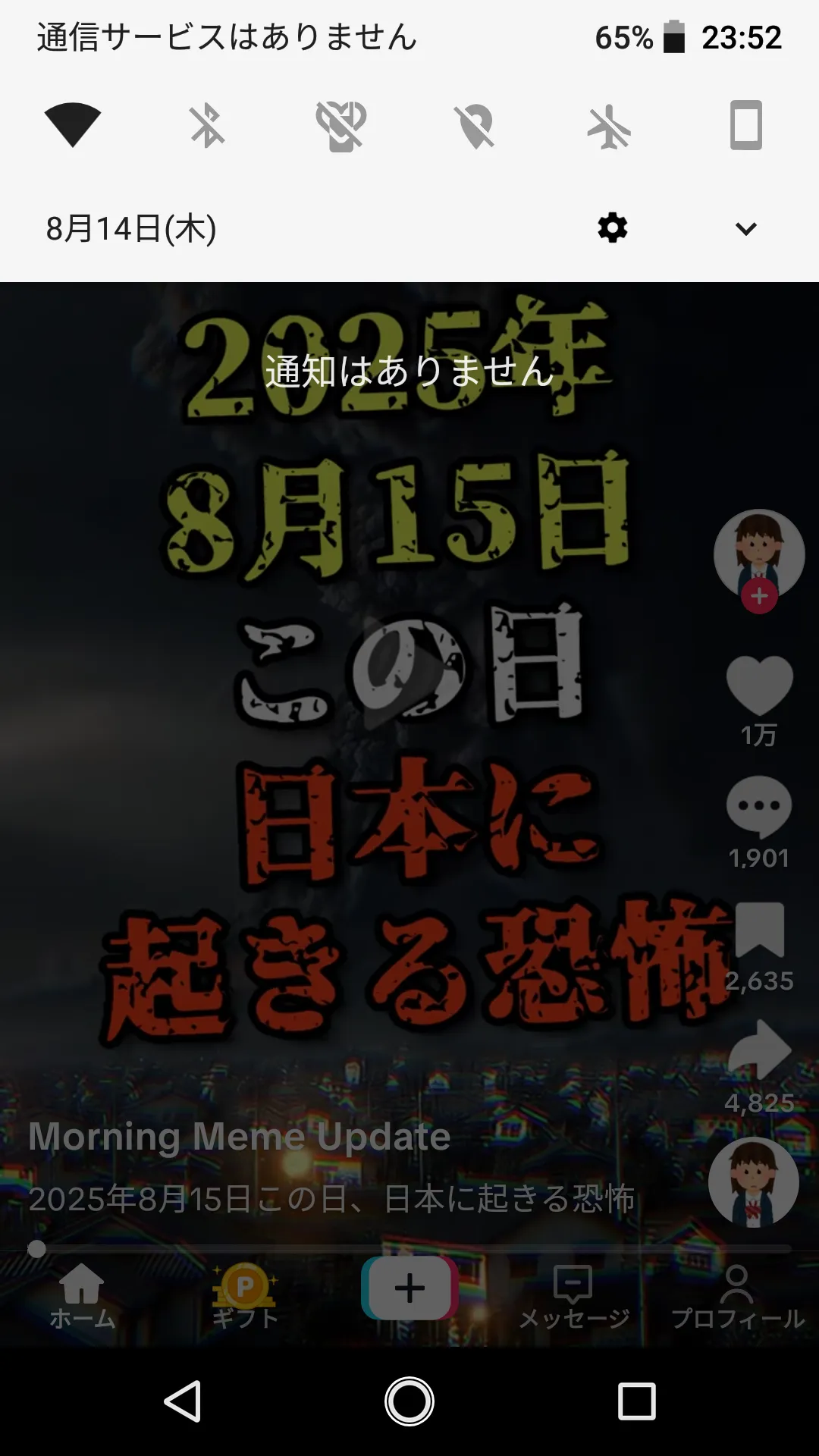The width and height of the screenshot is (819, 1456).
Task: Like the video with heart icon
Action: point(759,685)
